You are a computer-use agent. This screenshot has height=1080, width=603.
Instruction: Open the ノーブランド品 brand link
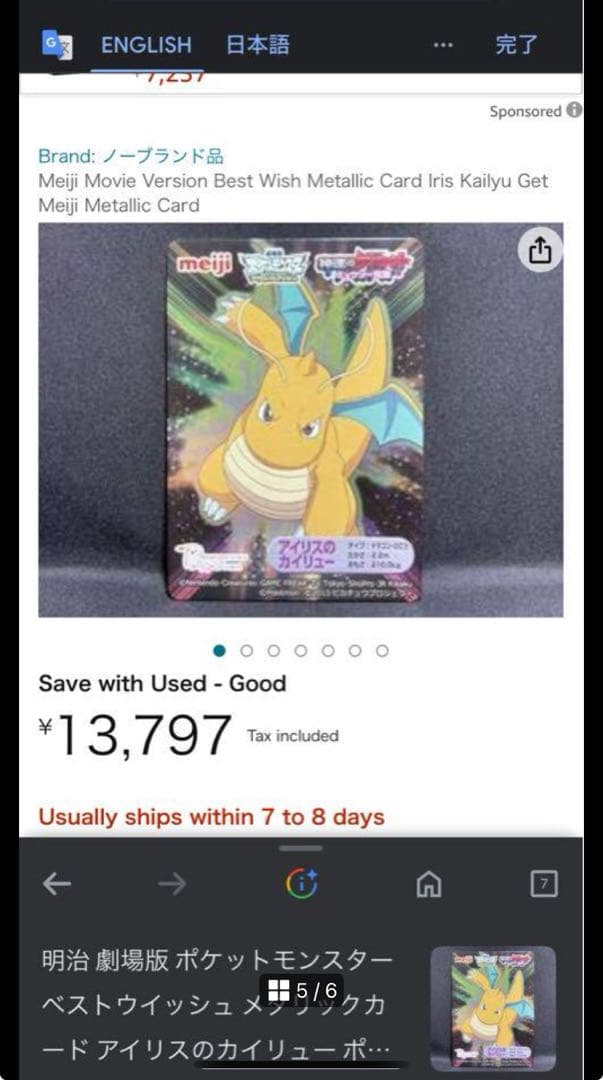click(162, 156)
